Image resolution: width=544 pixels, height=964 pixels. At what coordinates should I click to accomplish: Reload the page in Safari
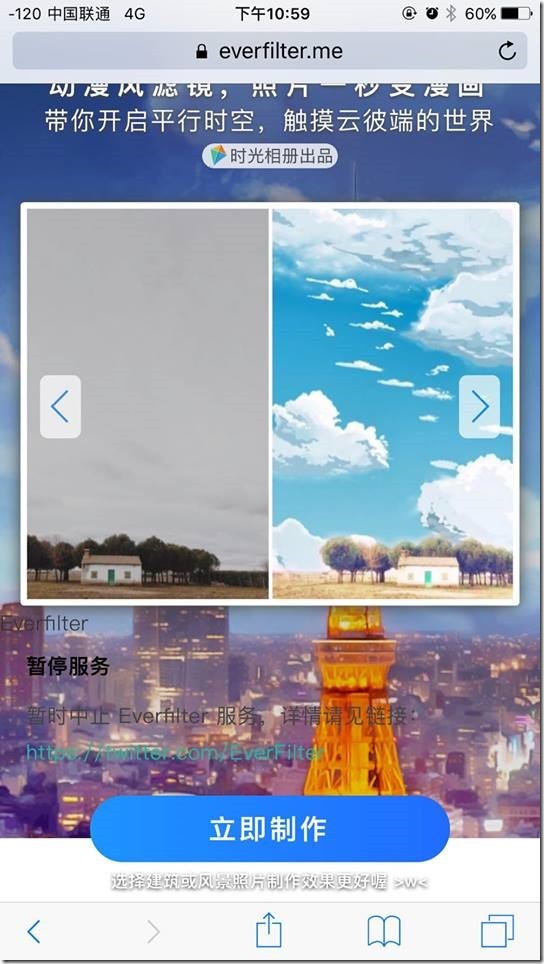click(x=507, y=51)
